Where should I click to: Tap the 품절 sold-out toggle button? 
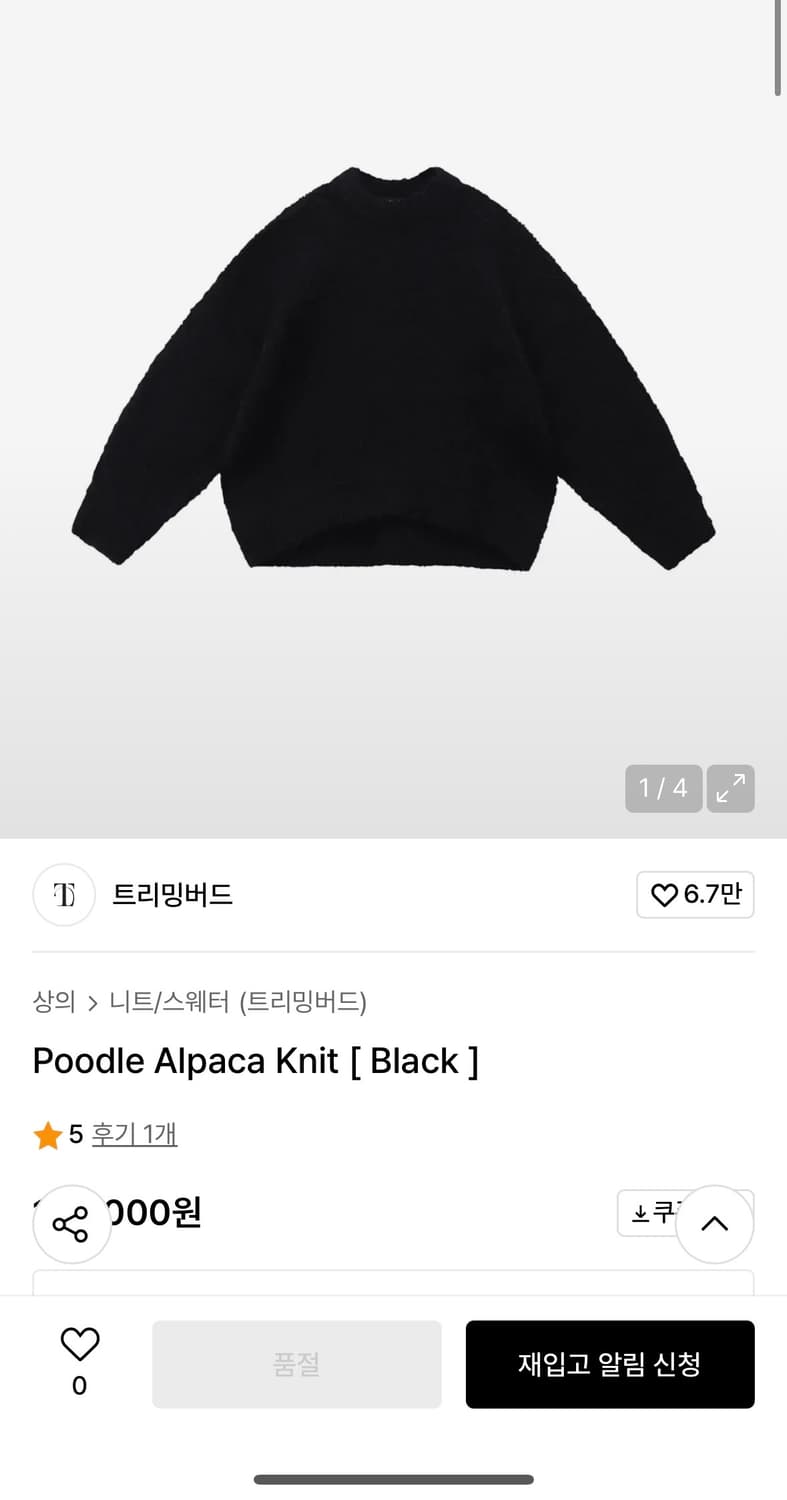pyautogui.click(x=296, y=1364)
